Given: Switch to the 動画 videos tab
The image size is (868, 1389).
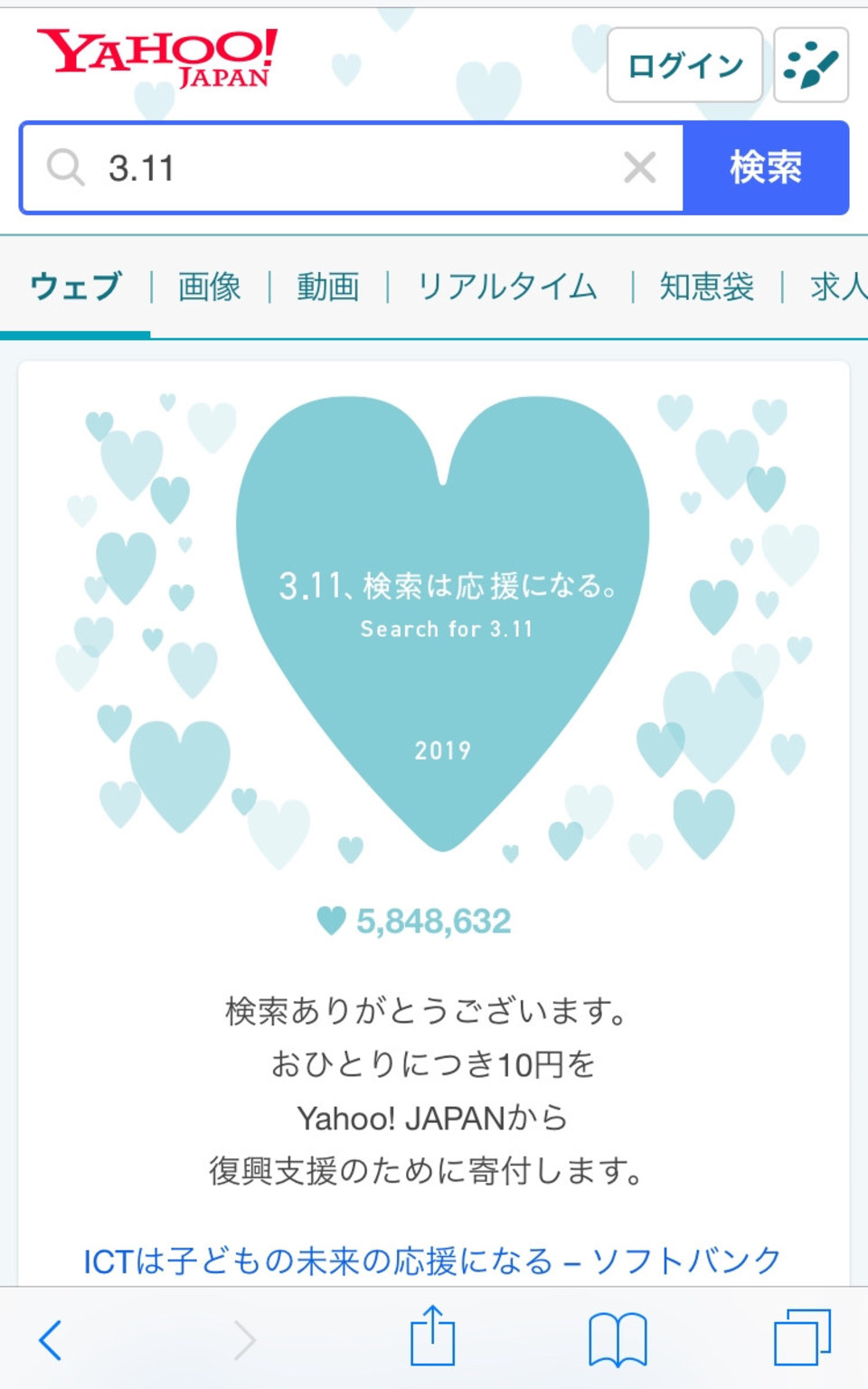Looking at the screenshot, I should click(x=327, y=287).
